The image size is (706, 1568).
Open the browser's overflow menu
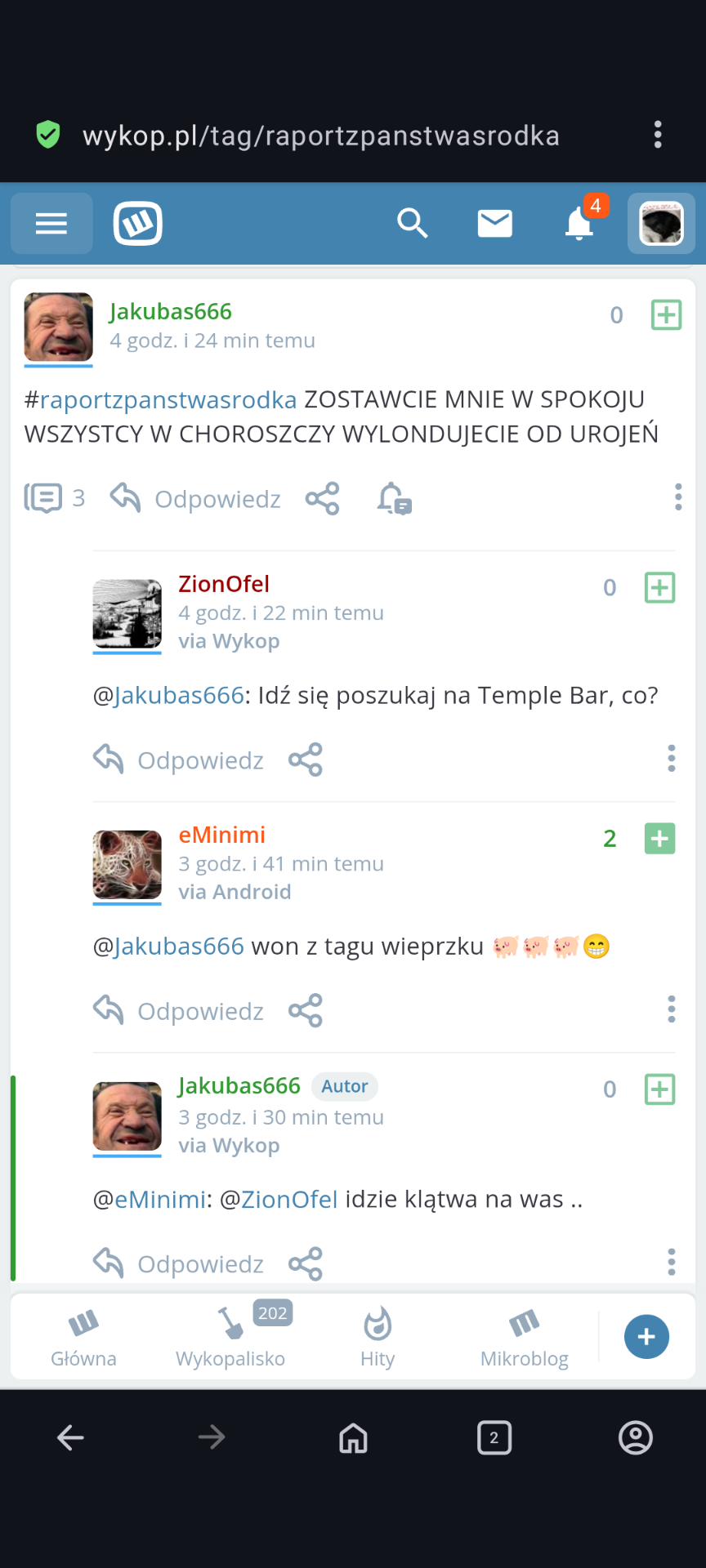tap(658, 135)
